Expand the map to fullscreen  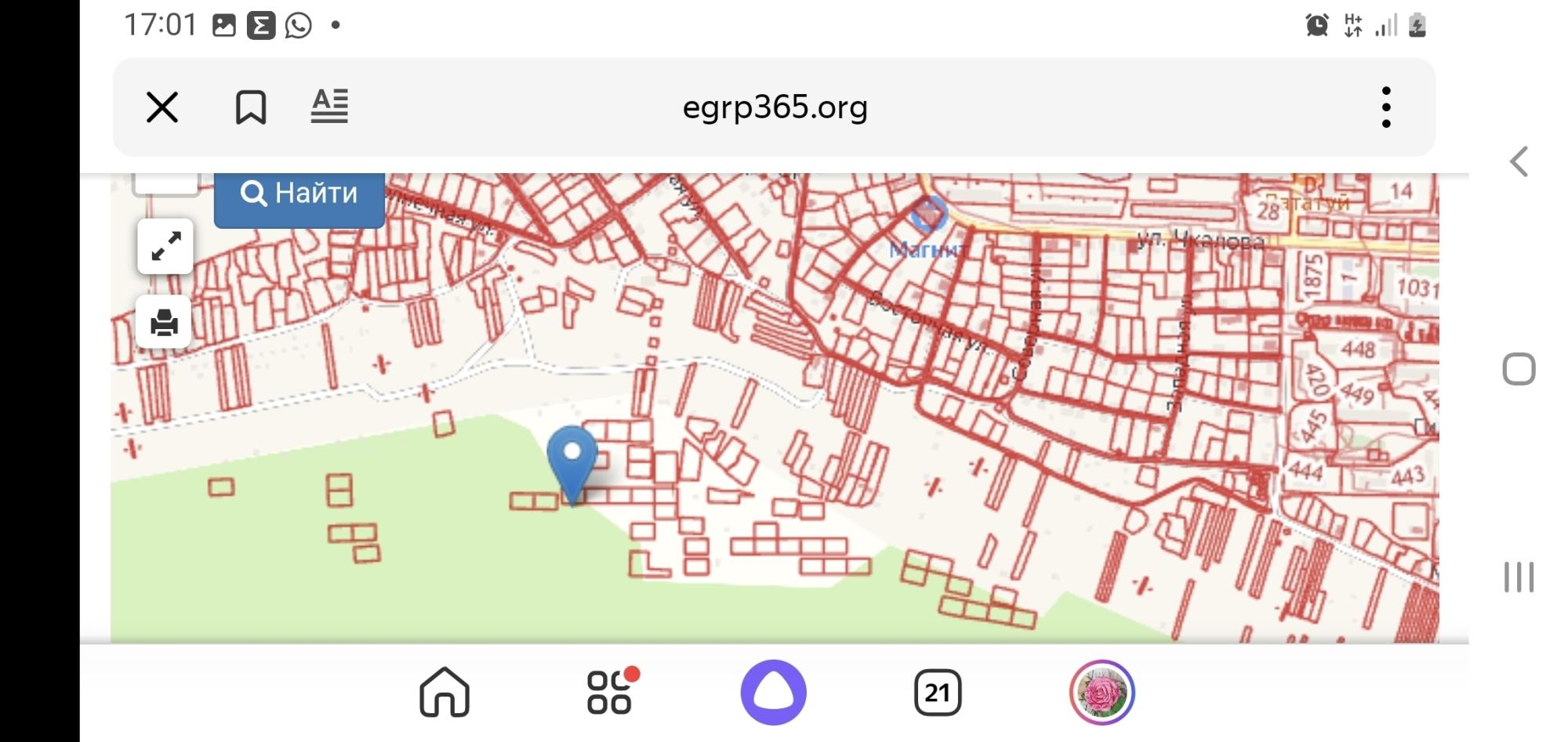point(165,246)
